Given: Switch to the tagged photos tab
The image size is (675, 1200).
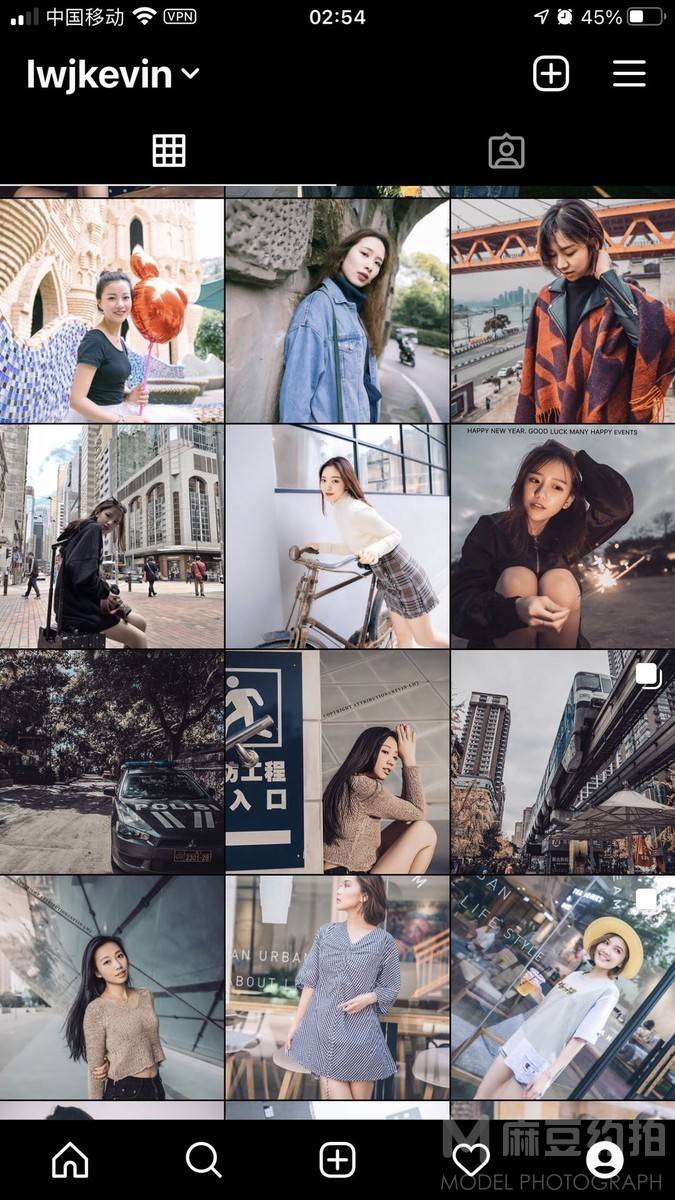Looking at the screenshot, I should tap(506, 151).
